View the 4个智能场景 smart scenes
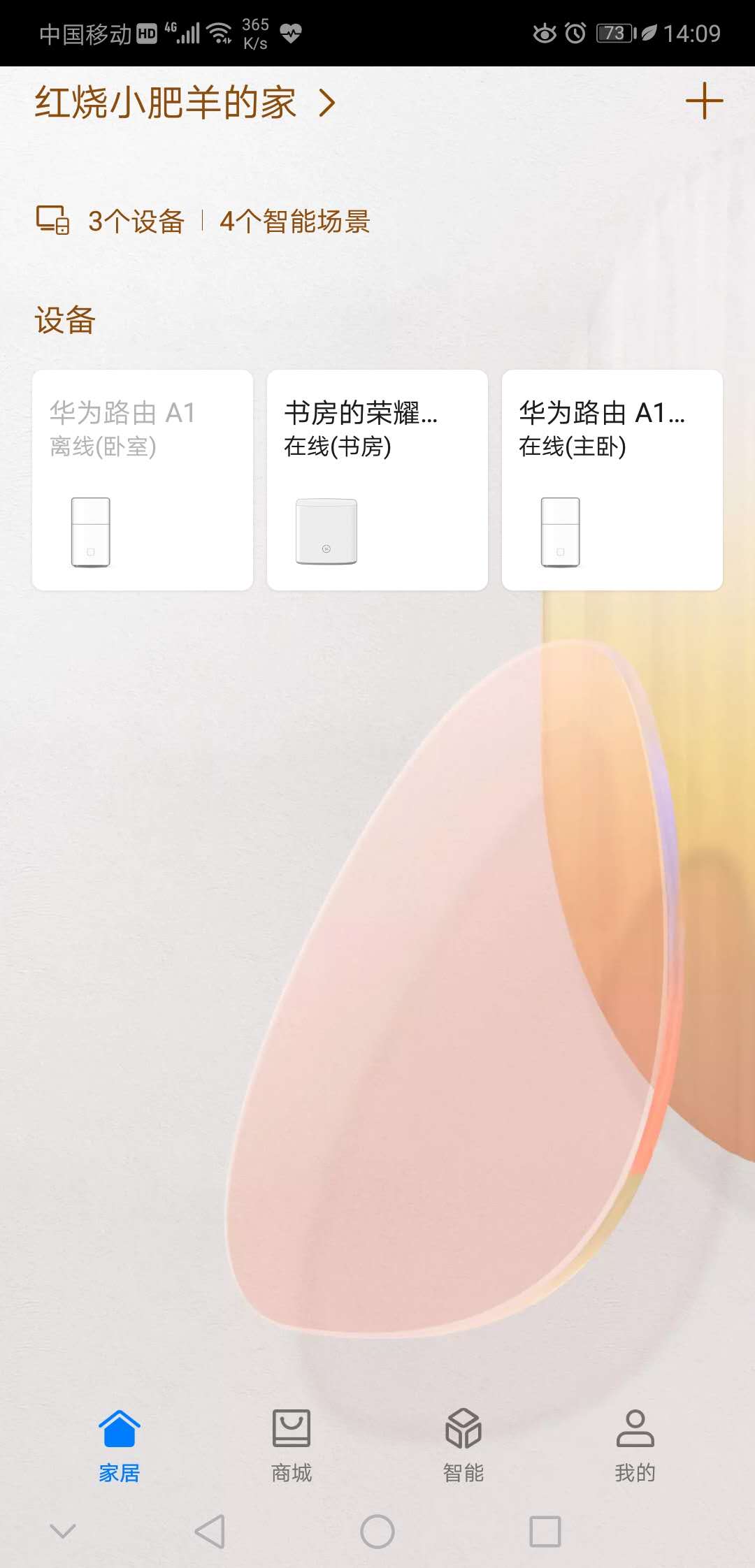 [x=294, y=222]
